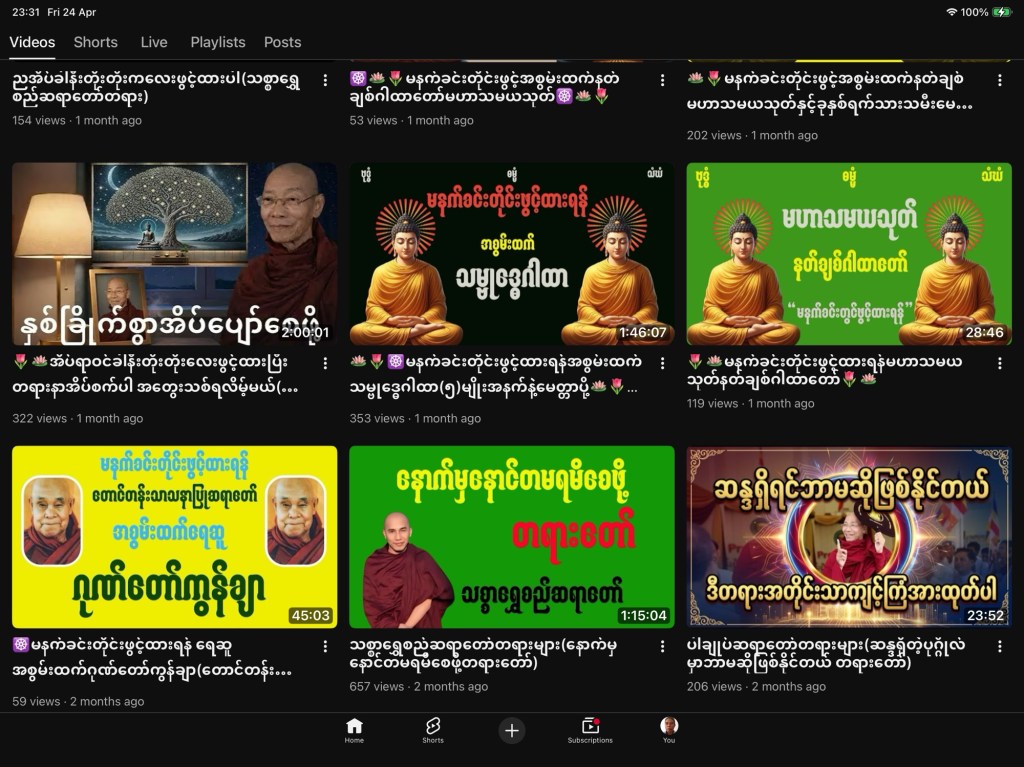Open the You profile tab
The image size is (1024, 767).
pyautogui.click(x=669, y=730)
